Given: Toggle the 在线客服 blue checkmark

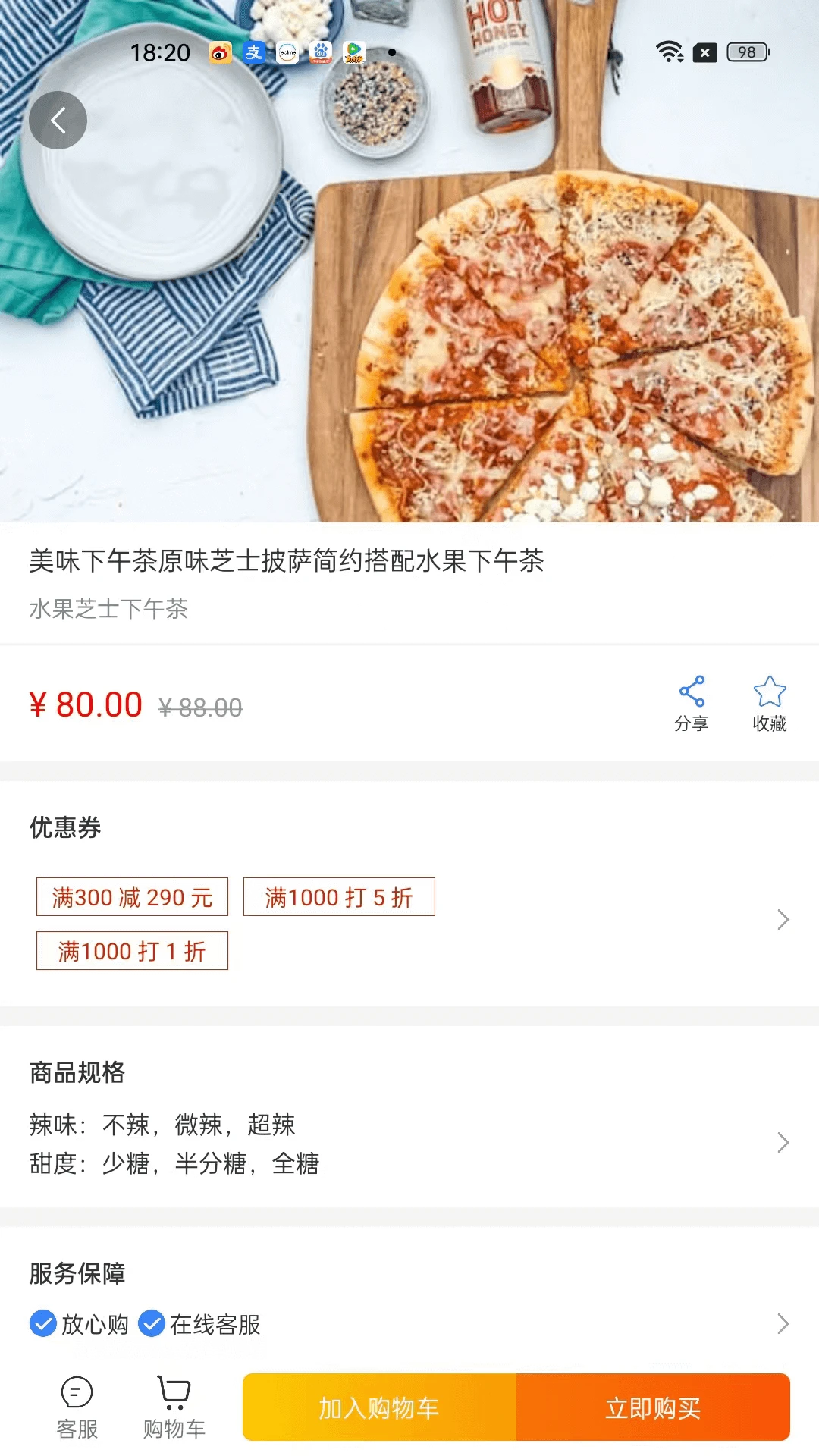Looking at the screenshot, I should point(152,1325).
